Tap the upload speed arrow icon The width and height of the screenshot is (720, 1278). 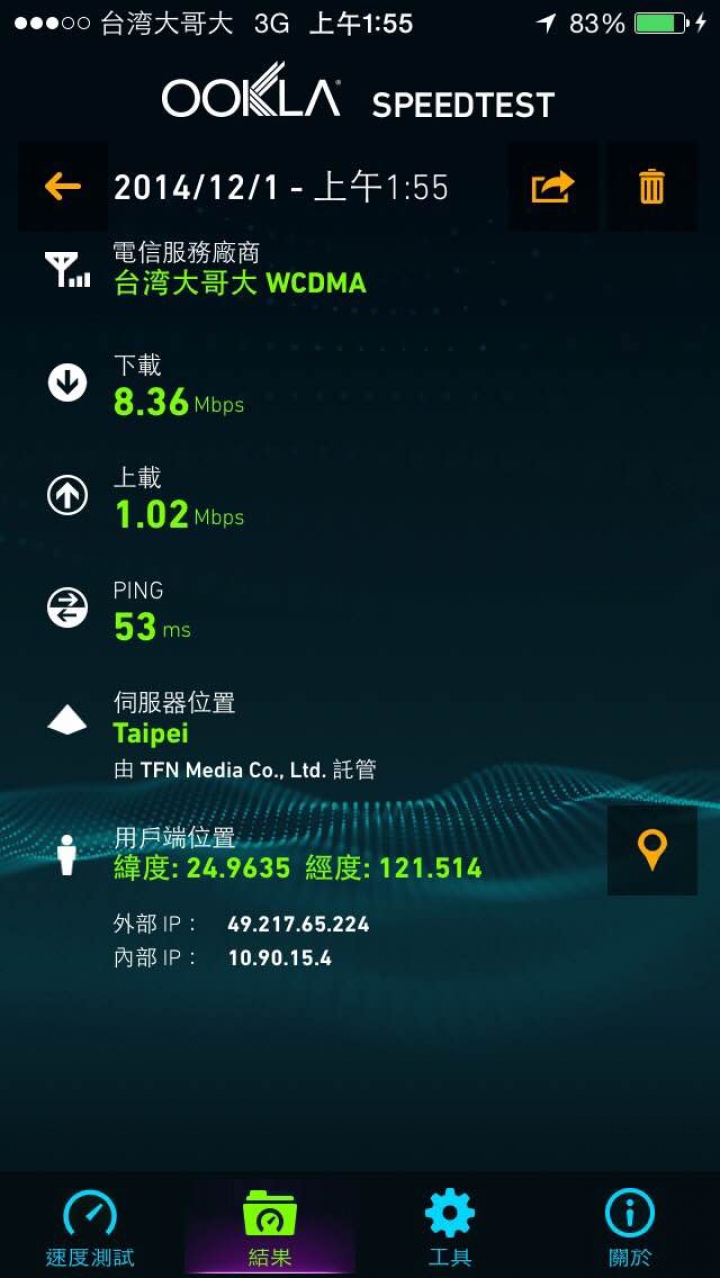tap(64, 494)
